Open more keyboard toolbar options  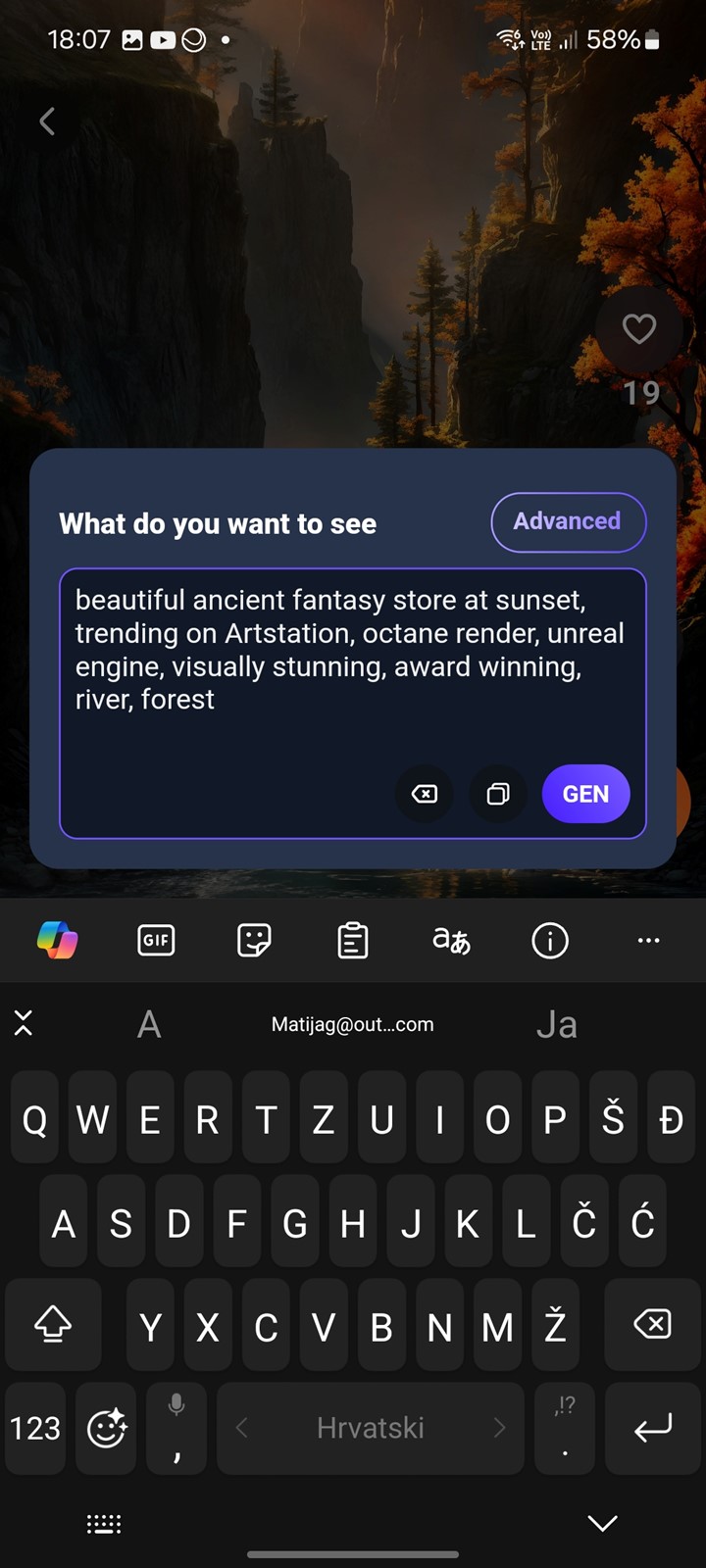648,941
